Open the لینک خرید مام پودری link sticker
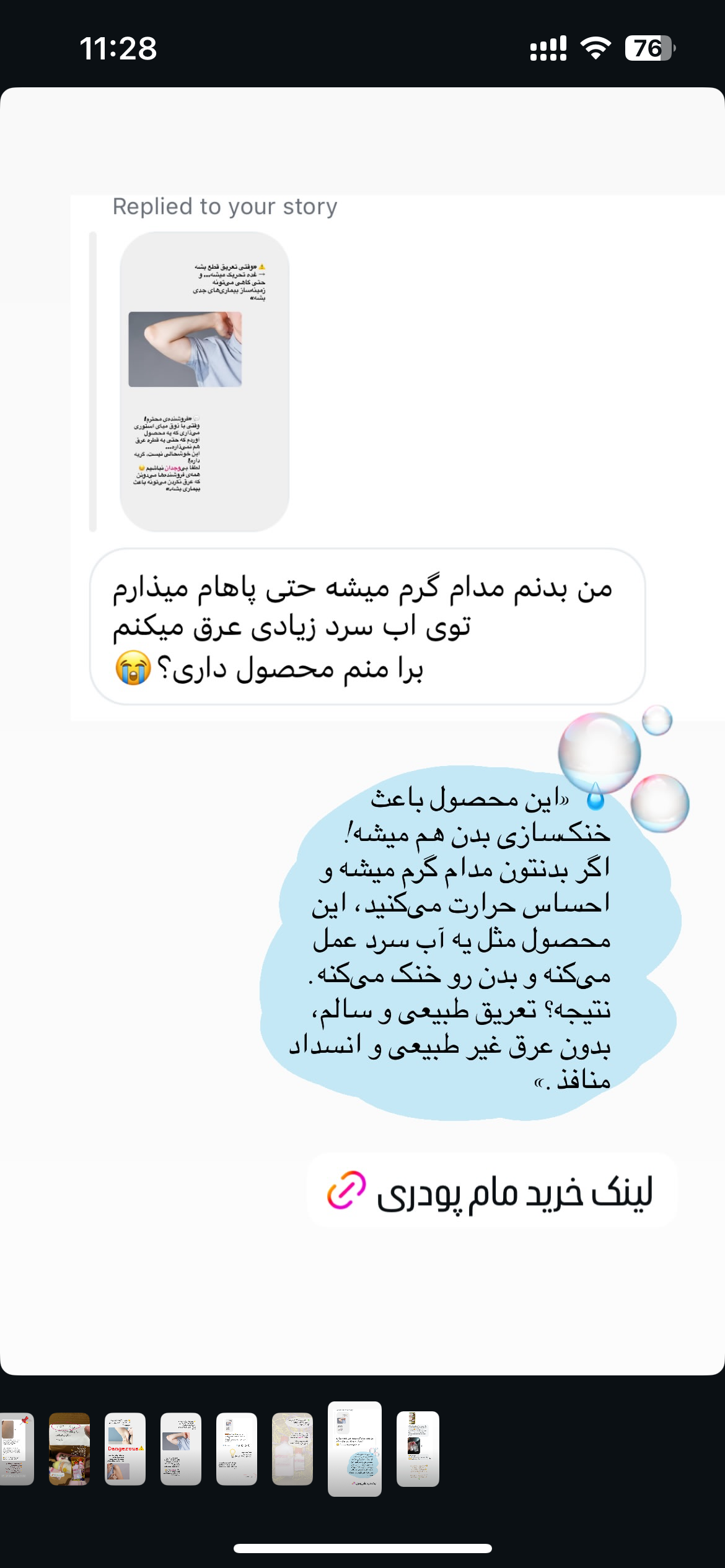725x1568 pixels. (492, 1191)
